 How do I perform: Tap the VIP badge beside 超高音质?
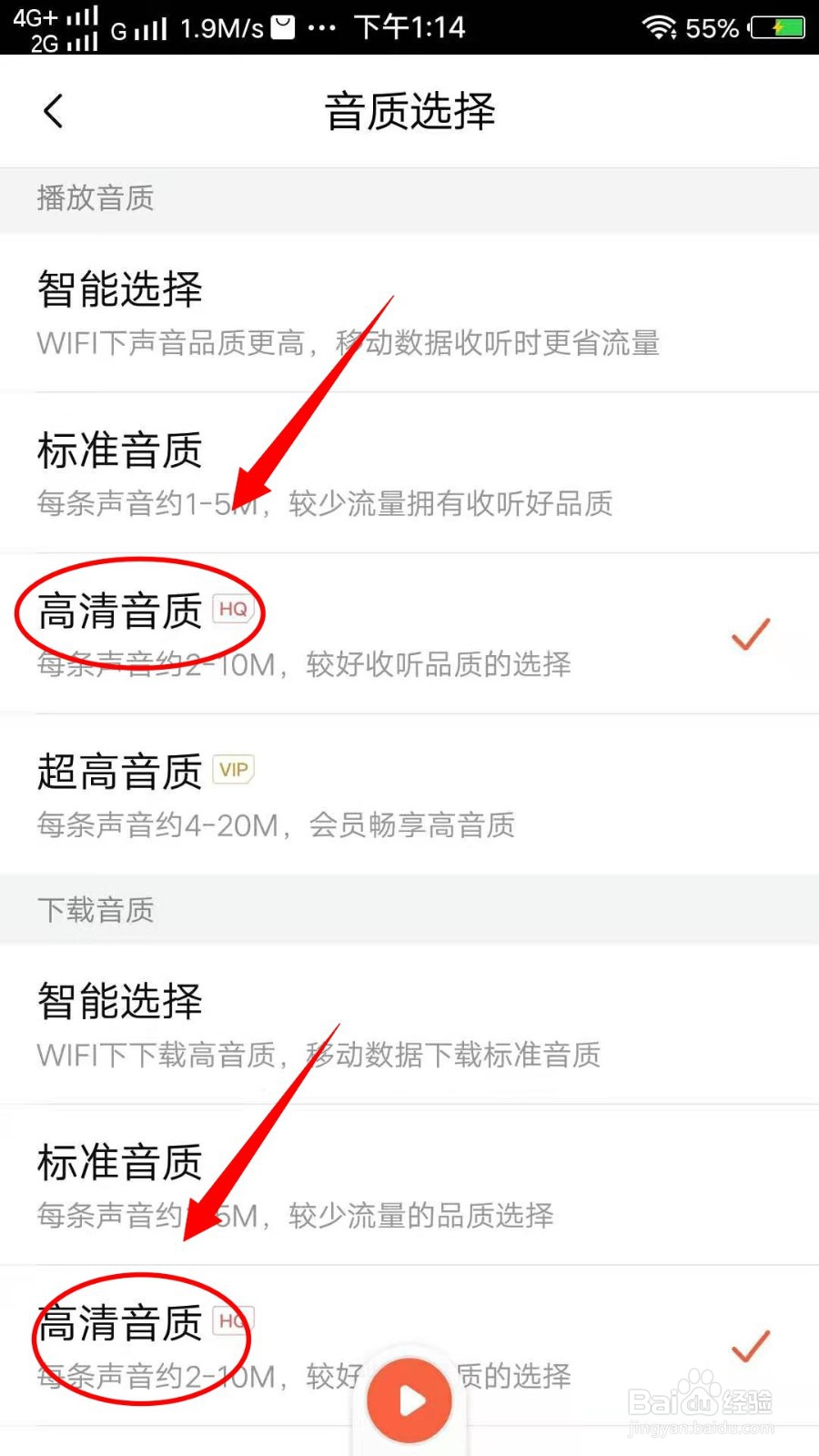[233, 771]
